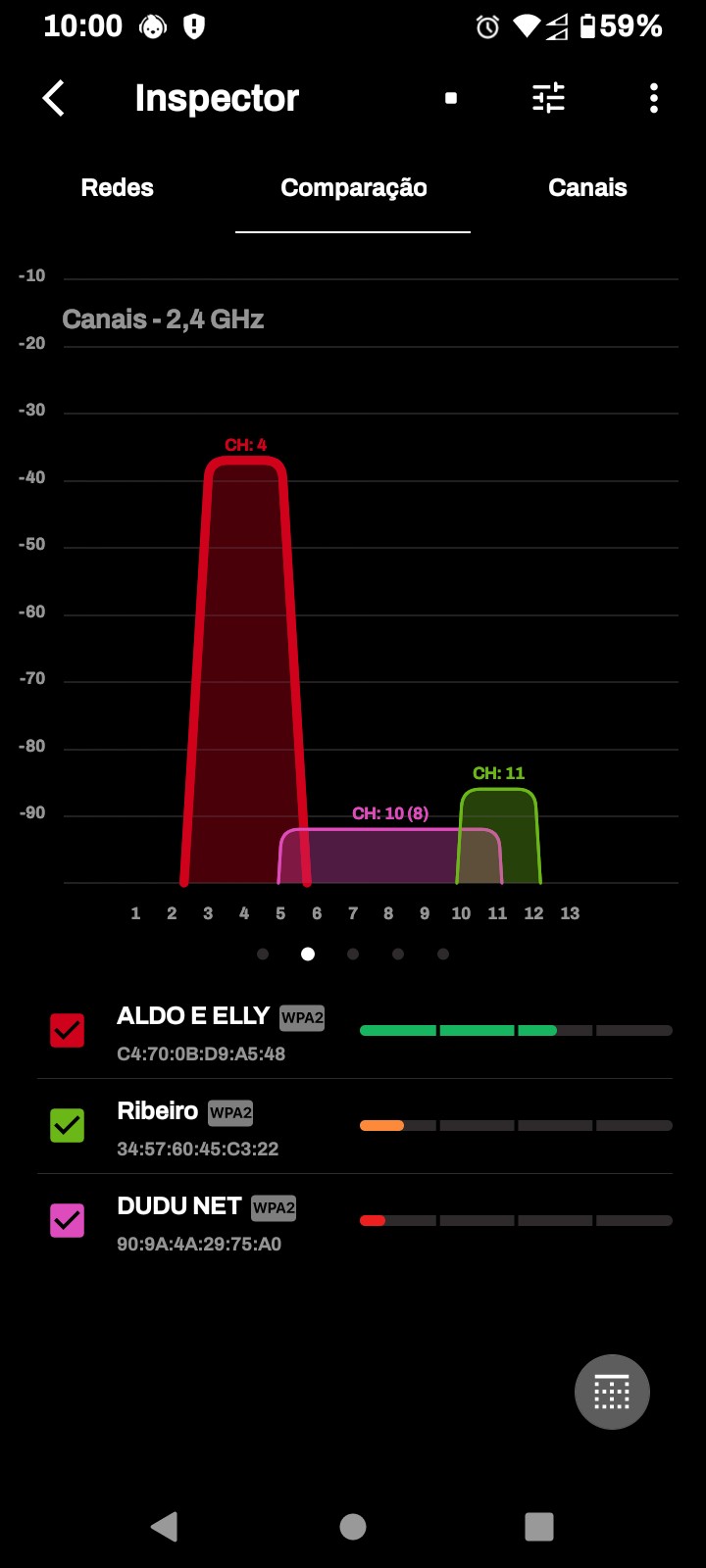Image resolution: width=706 pixels, height=1568 pixels.
Task: Switch to the Canais tab
Action: click(x=587, y=188)
